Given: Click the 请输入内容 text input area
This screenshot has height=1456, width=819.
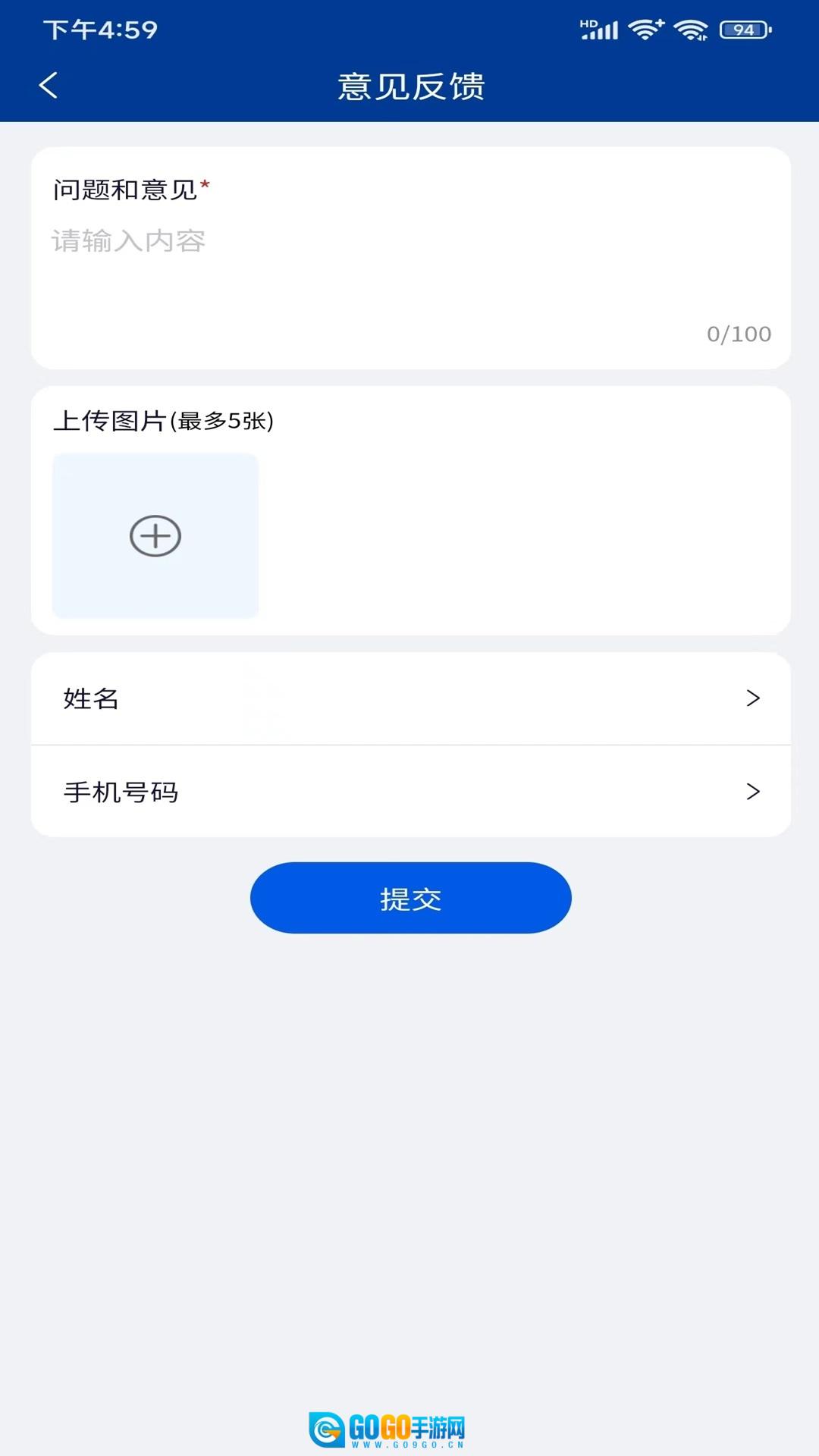Looking at the screenshot, I should [x=303, y=241].
